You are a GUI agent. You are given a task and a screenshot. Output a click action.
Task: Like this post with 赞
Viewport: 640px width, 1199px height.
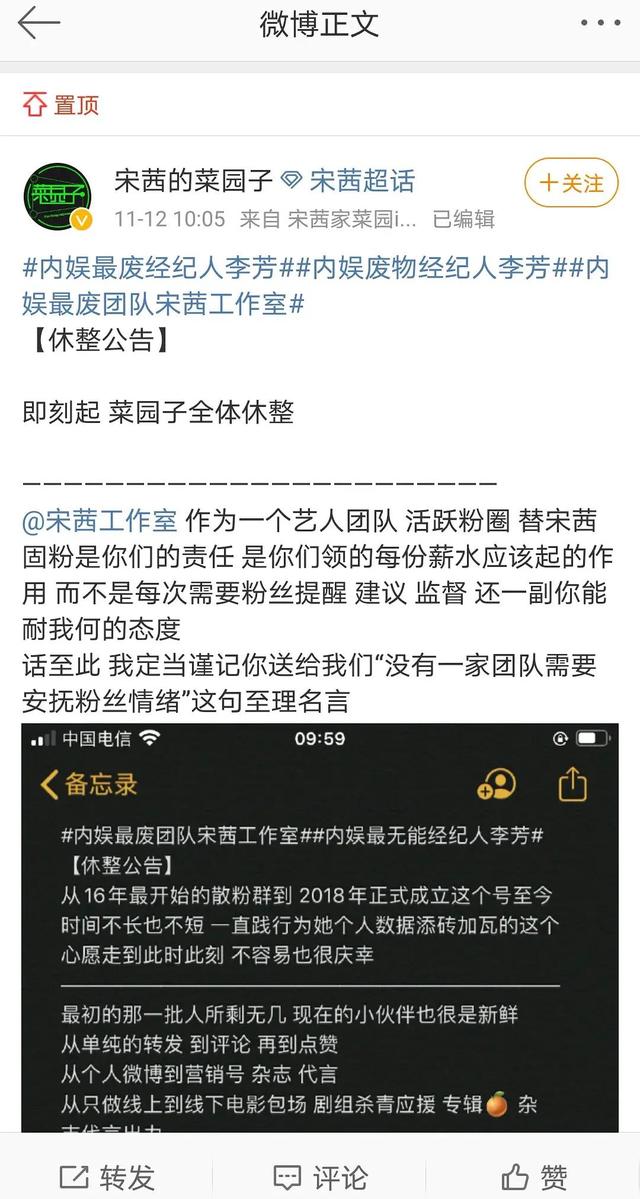(535, 1176)
